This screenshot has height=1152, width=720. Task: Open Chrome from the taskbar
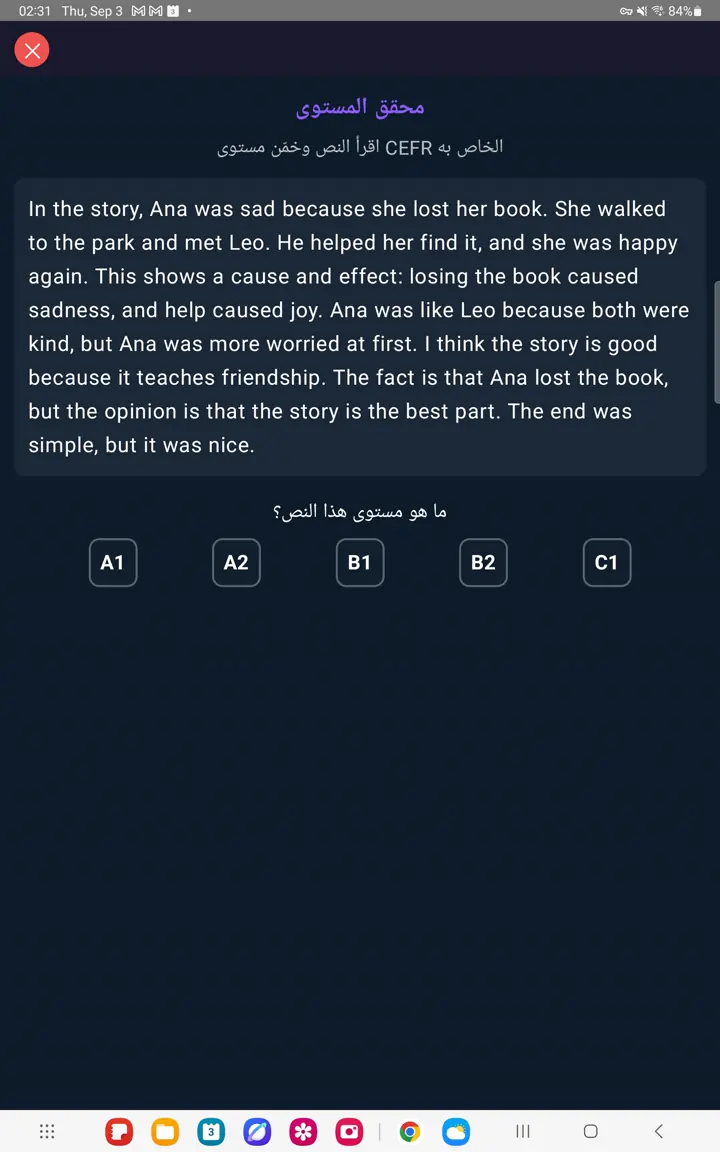[x=410, y=1131]
